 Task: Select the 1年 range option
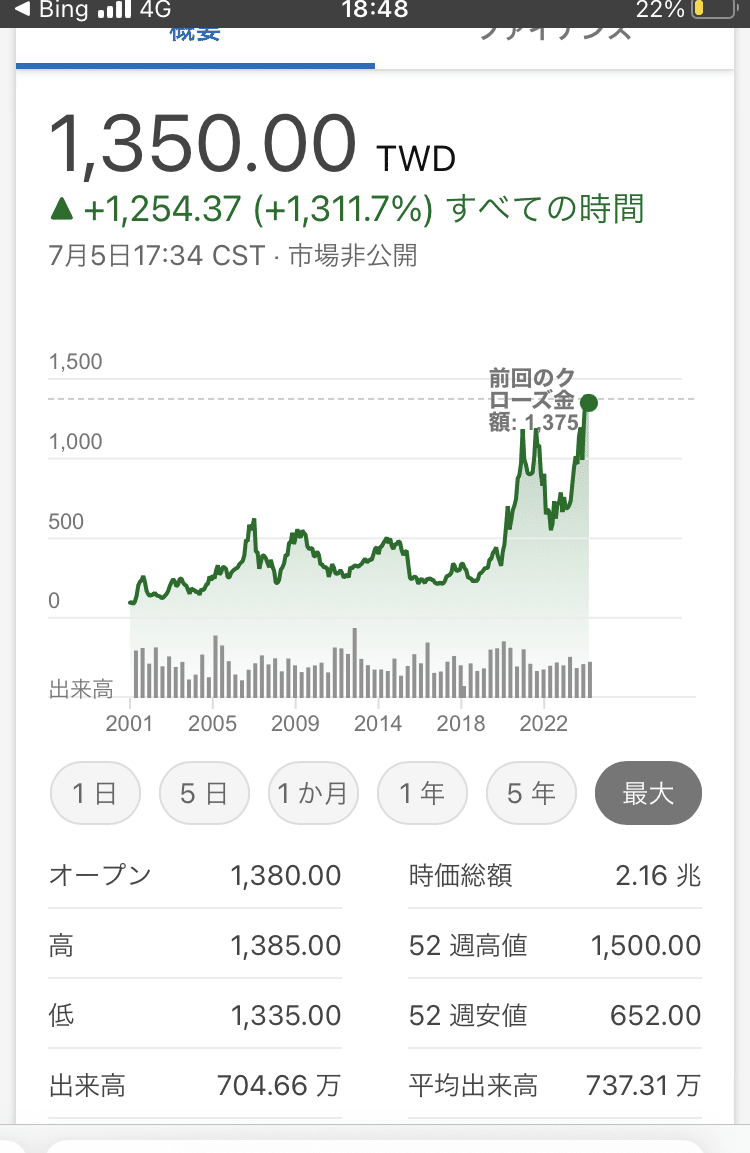pos(422,792)
